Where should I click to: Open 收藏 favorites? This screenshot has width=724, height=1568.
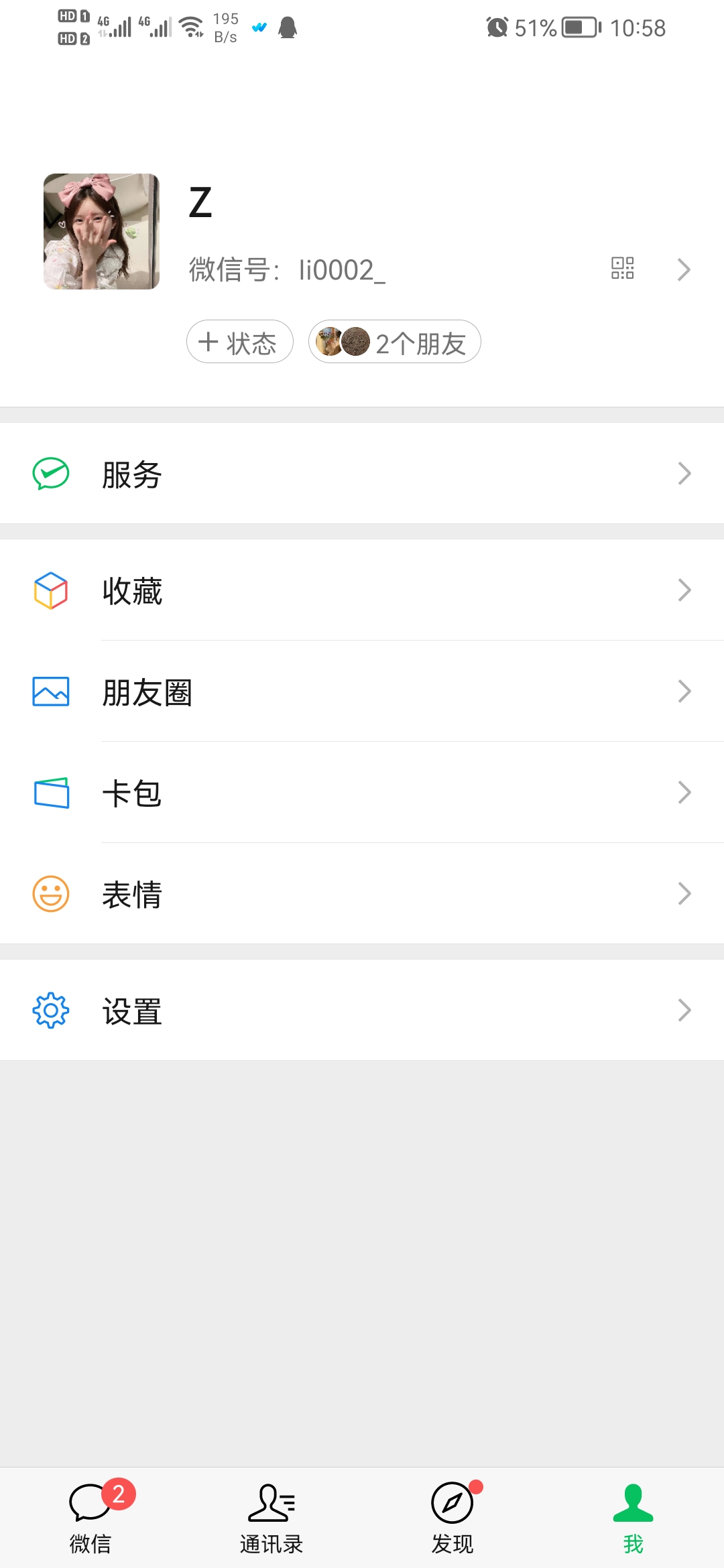click(x=362, y=590)
